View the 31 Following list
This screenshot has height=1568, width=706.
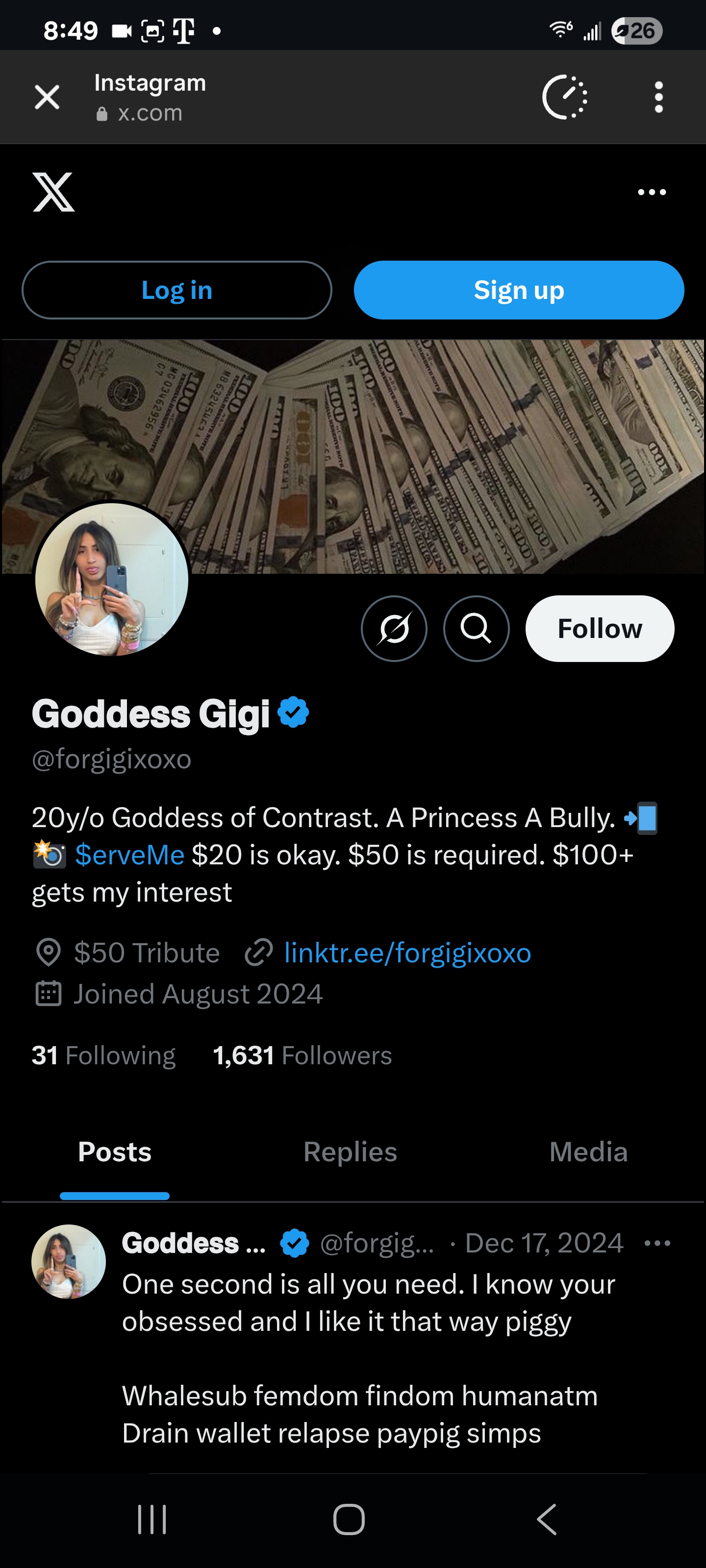coord(103,1055)
